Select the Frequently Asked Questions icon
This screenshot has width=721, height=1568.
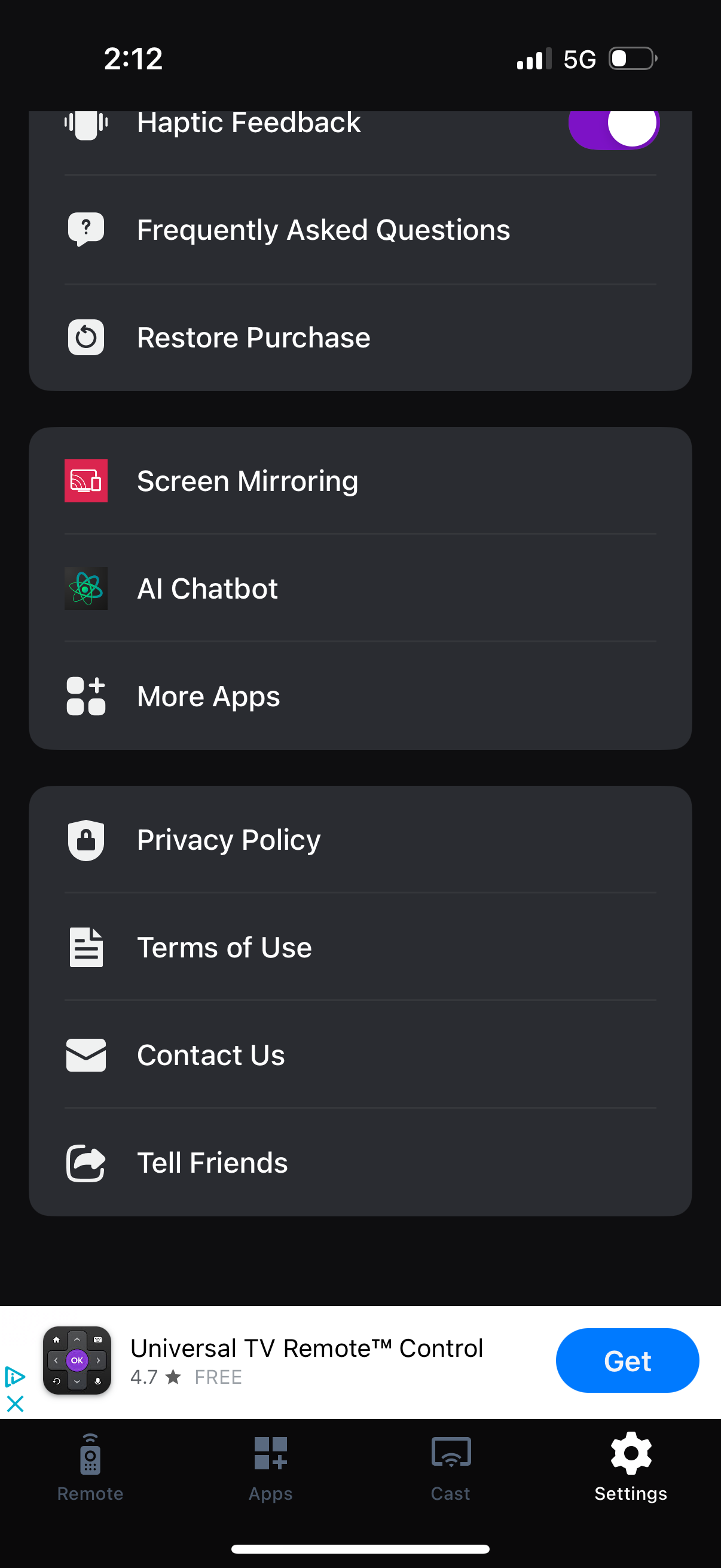point(85,230)
